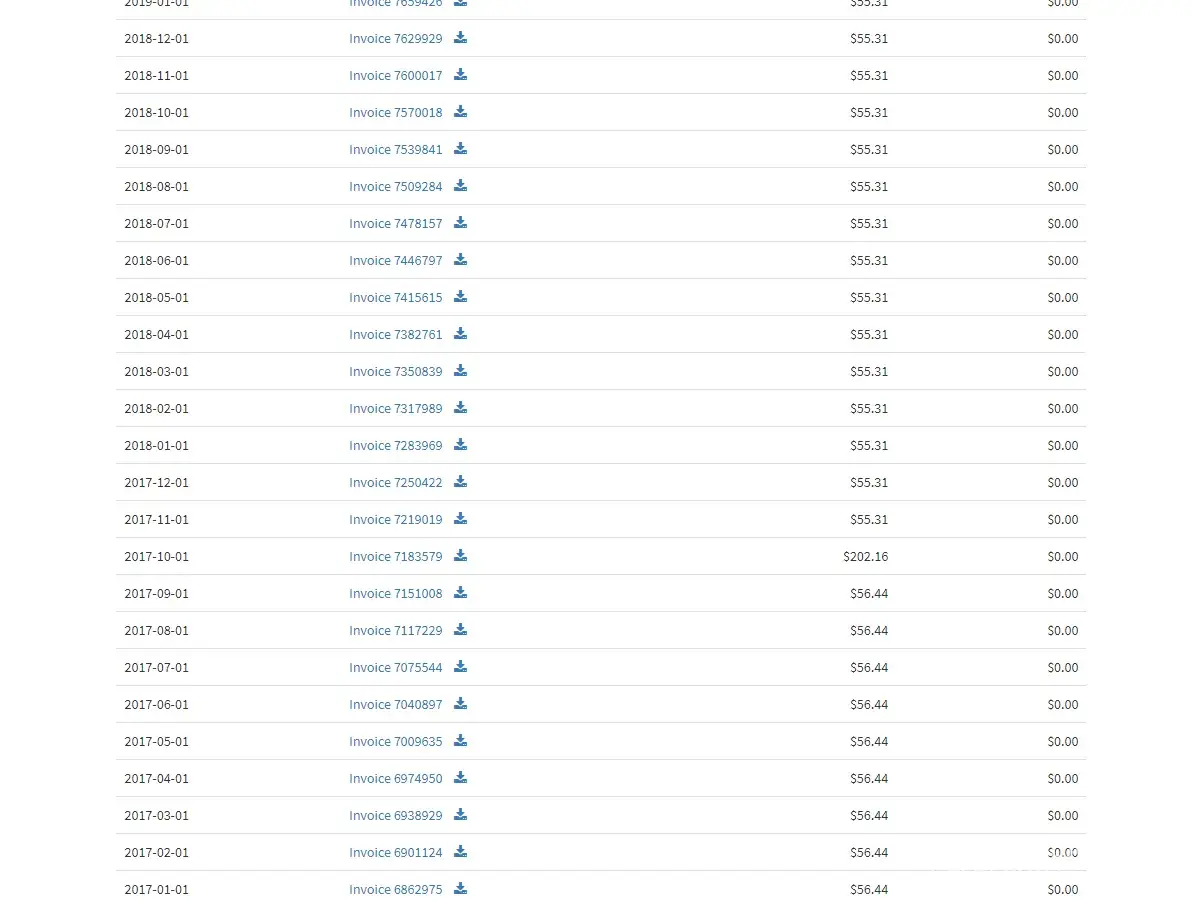Download Invoice 7075544 file
This screenshot has height=903, width=1192.
coord(460,667)
